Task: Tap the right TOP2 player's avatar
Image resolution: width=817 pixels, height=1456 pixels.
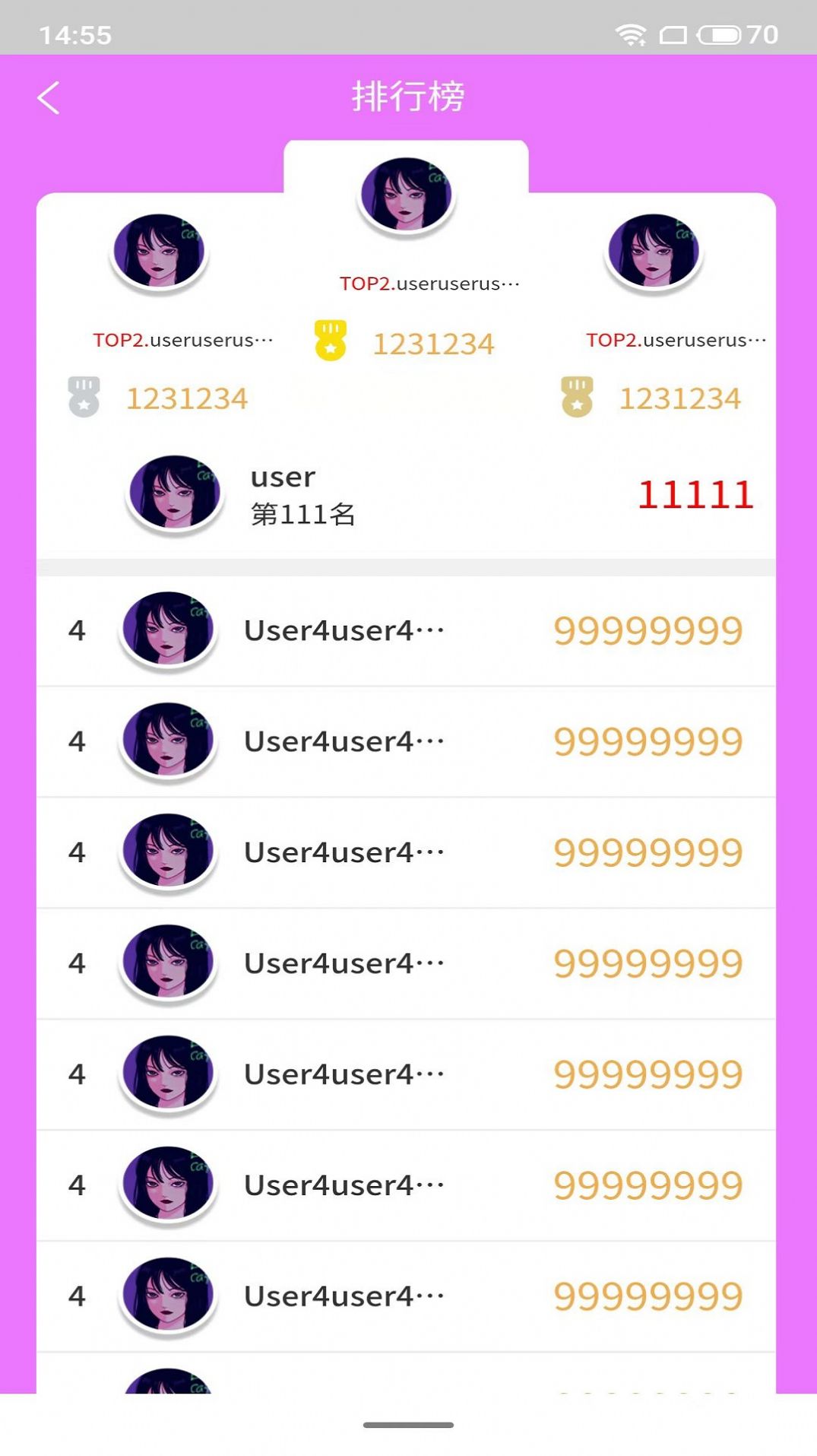Action: click(655, 255)
